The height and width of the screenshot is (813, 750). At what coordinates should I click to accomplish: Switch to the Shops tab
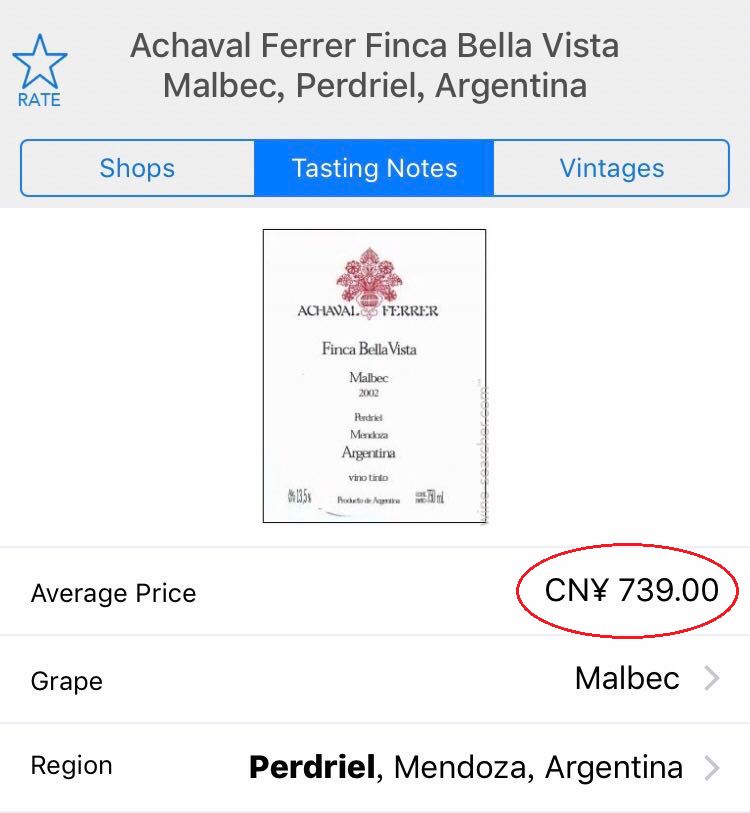click(137, 168)
